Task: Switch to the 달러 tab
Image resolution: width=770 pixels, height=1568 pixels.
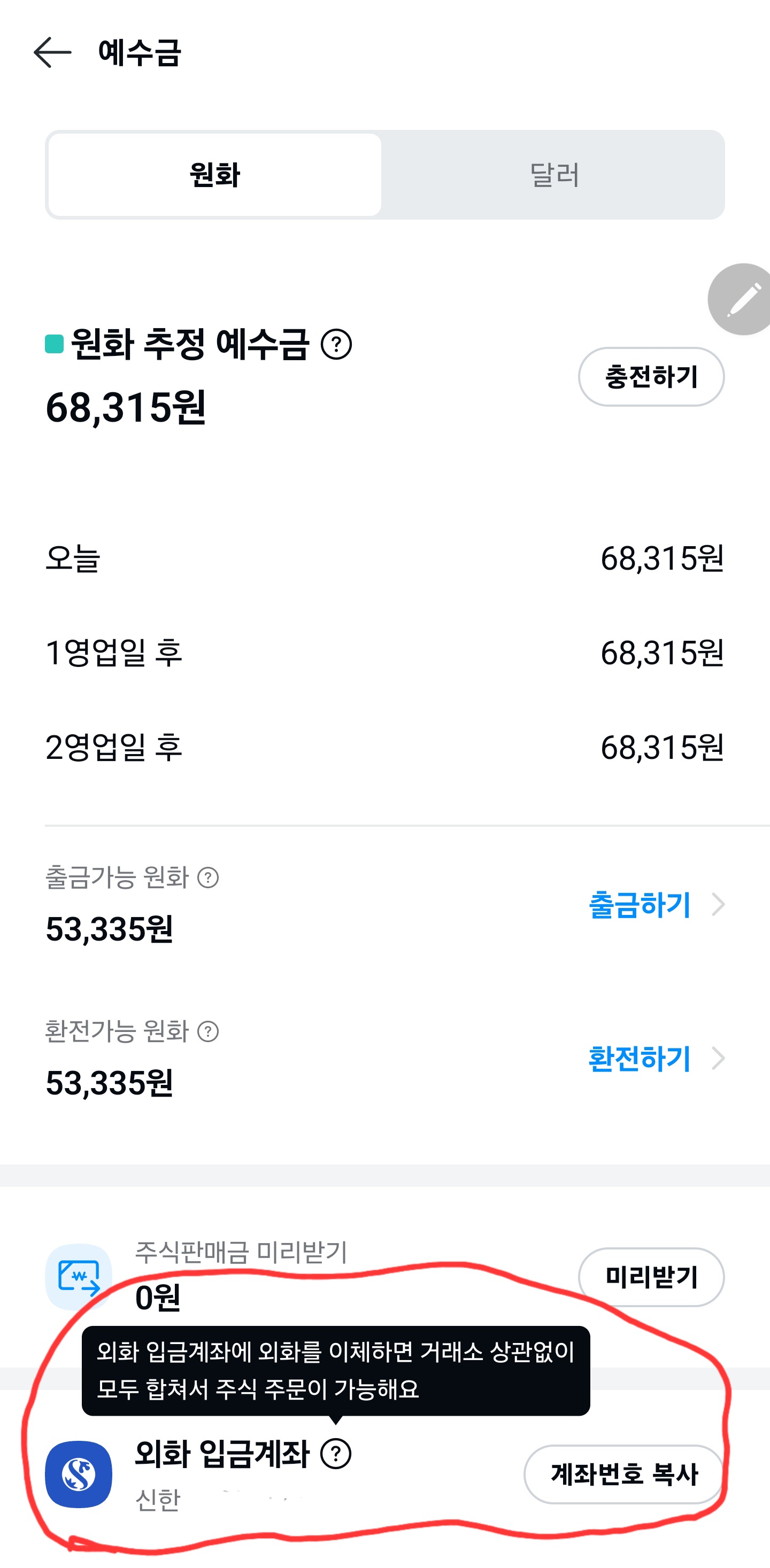Action: tap(553, 175)
